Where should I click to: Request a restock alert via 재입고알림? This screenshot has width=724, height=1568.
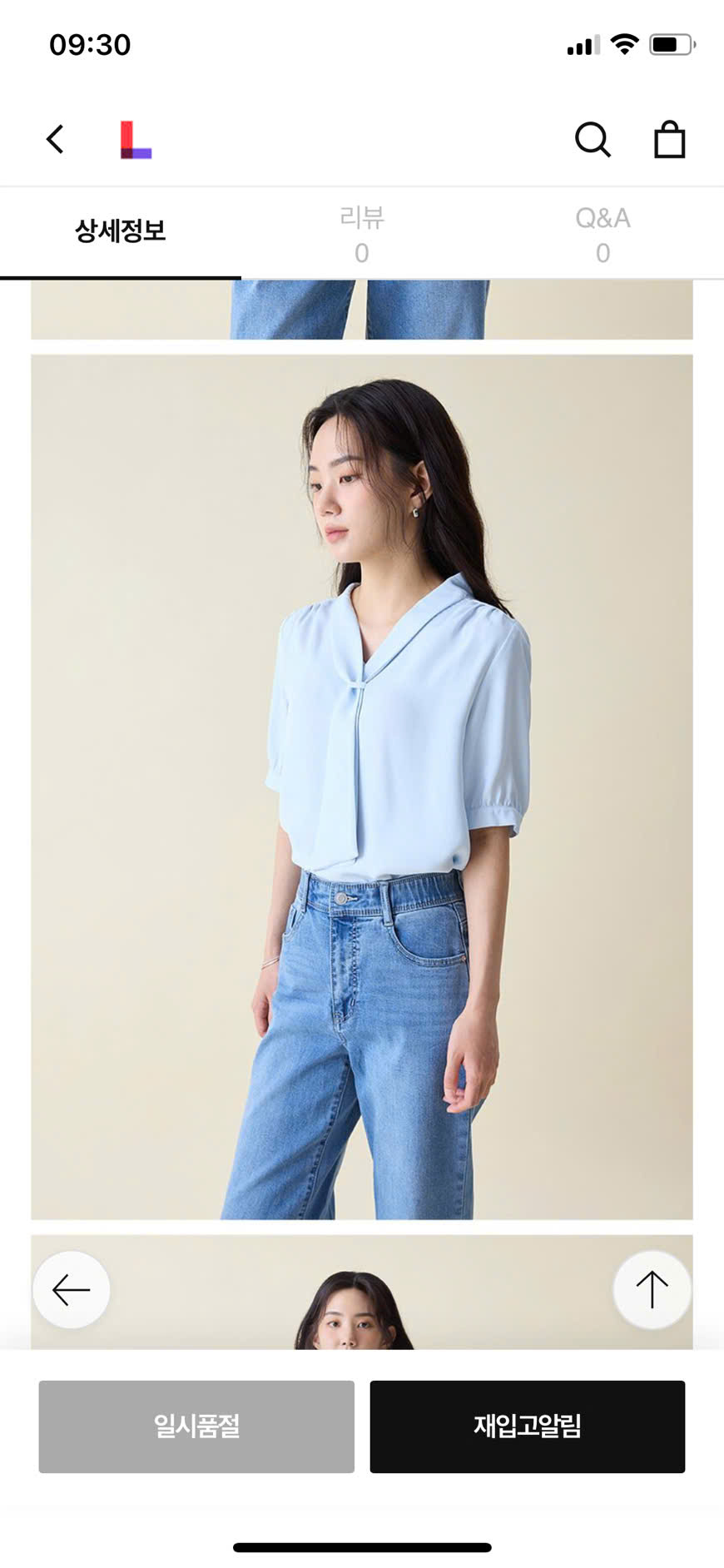pyautogui.click(x=527, y=1427)
